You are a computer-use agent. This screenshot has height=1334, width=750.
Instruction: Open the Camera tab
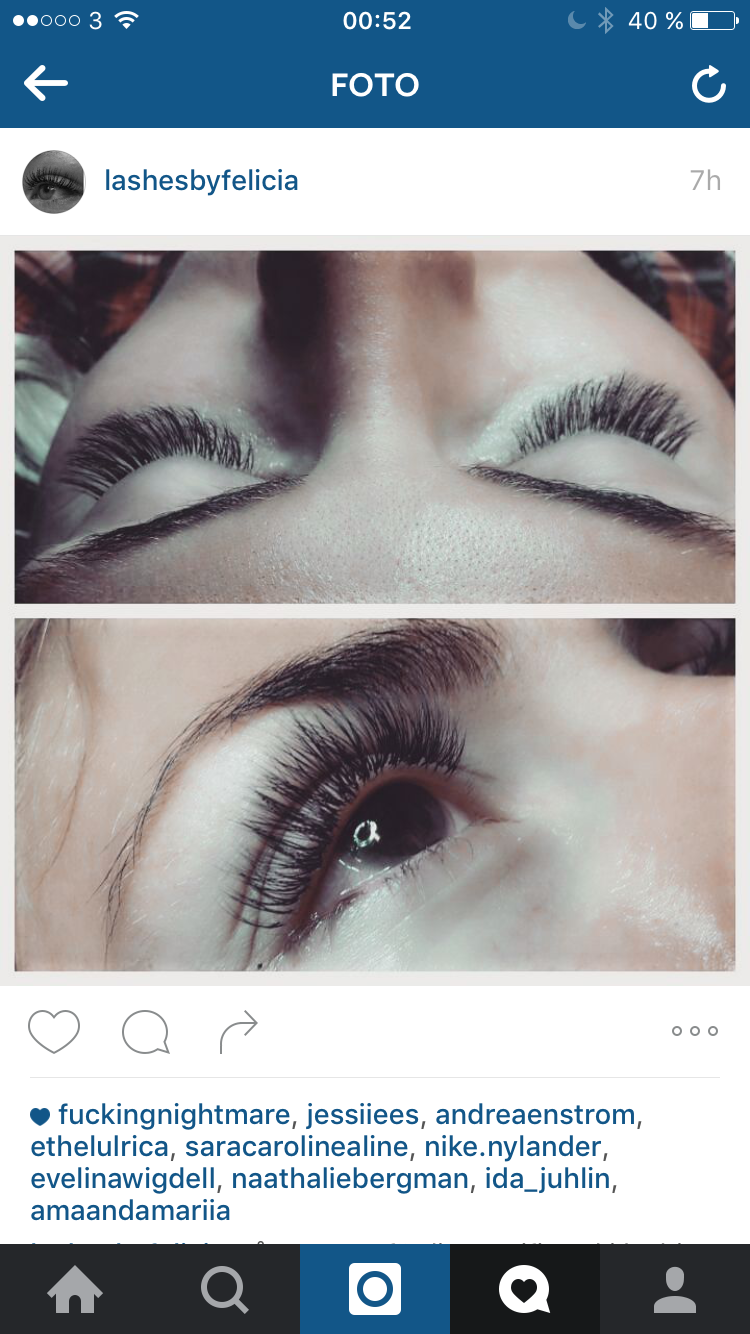click(x=375, y=1289)
